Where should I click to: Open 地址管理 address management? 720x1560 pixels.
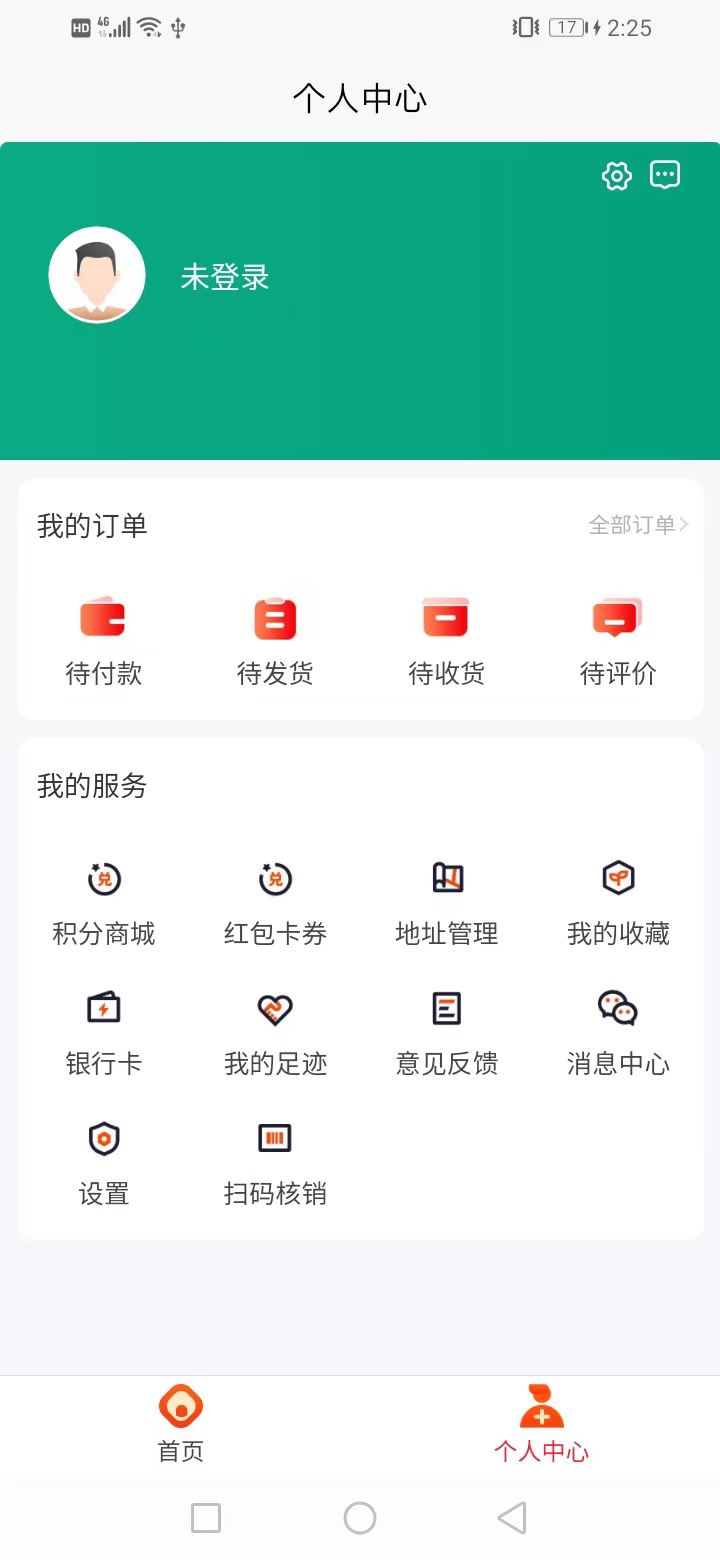(x=445, y=900)
